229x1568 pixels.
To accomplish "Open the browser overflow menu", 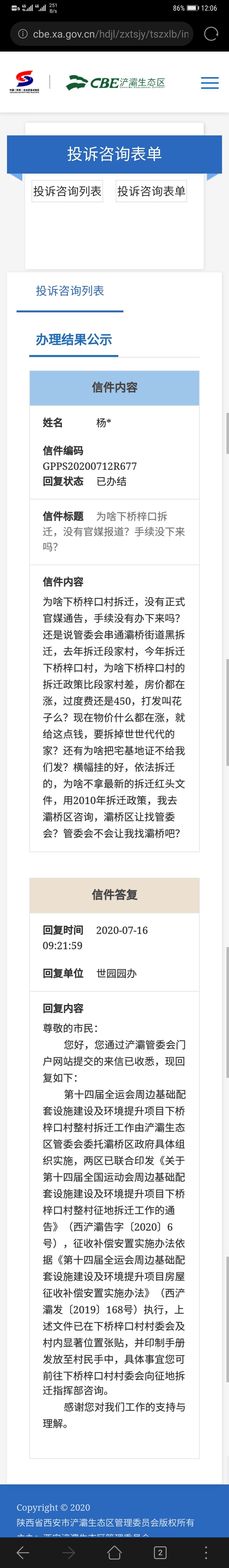I will pos(206,1552).
